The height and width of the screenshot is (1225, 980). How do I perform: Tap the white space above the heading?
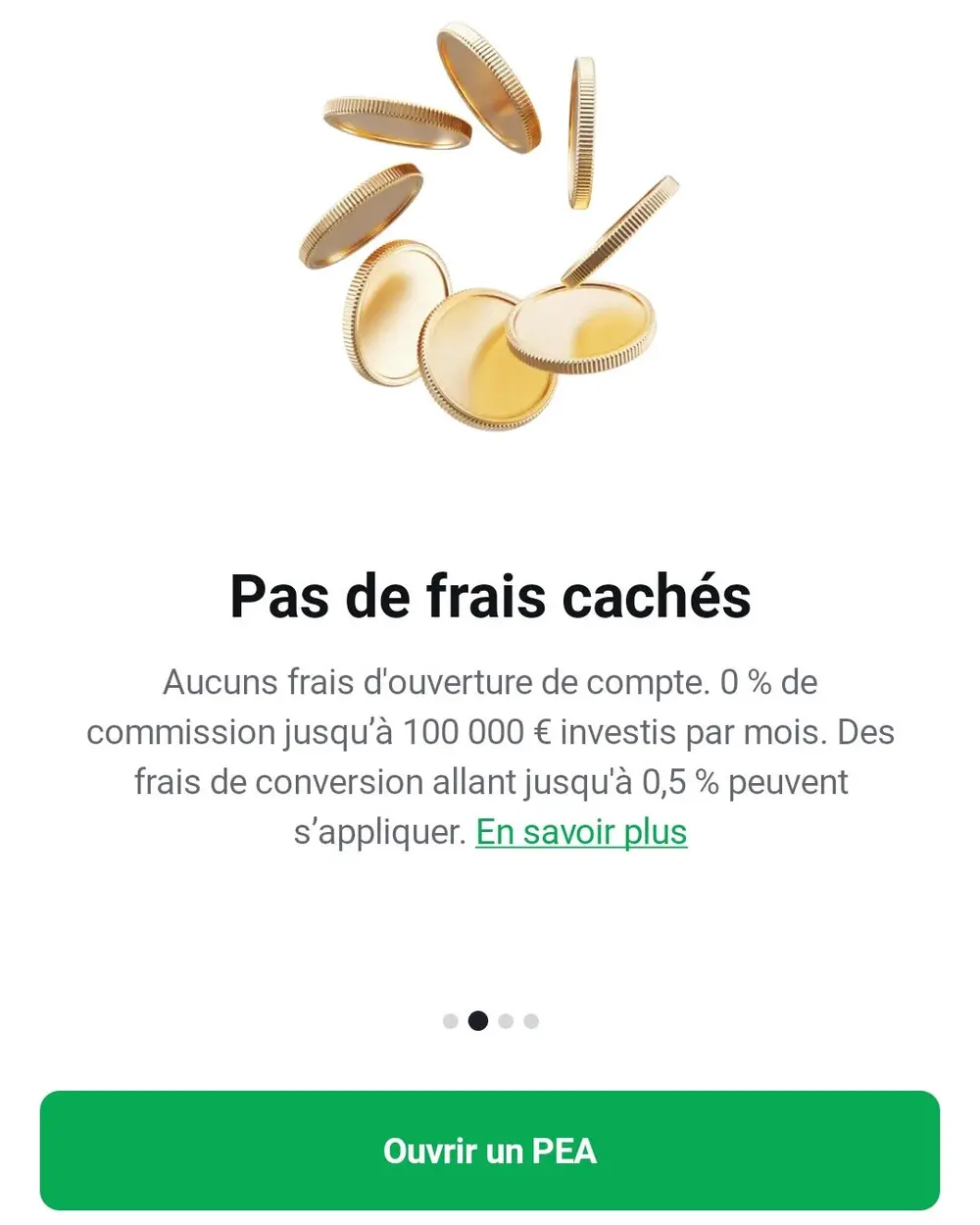tap(490, 500)
